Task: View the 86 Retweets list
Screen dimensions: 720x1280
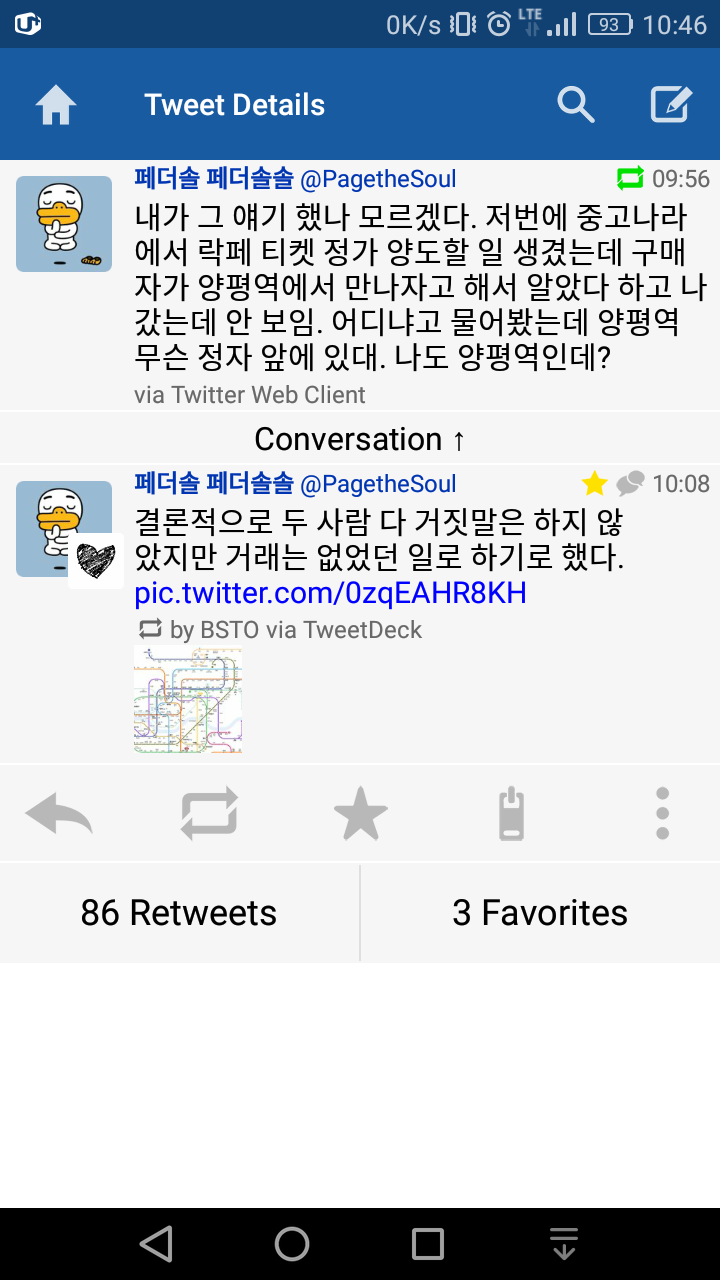Action: click(179, 913)
